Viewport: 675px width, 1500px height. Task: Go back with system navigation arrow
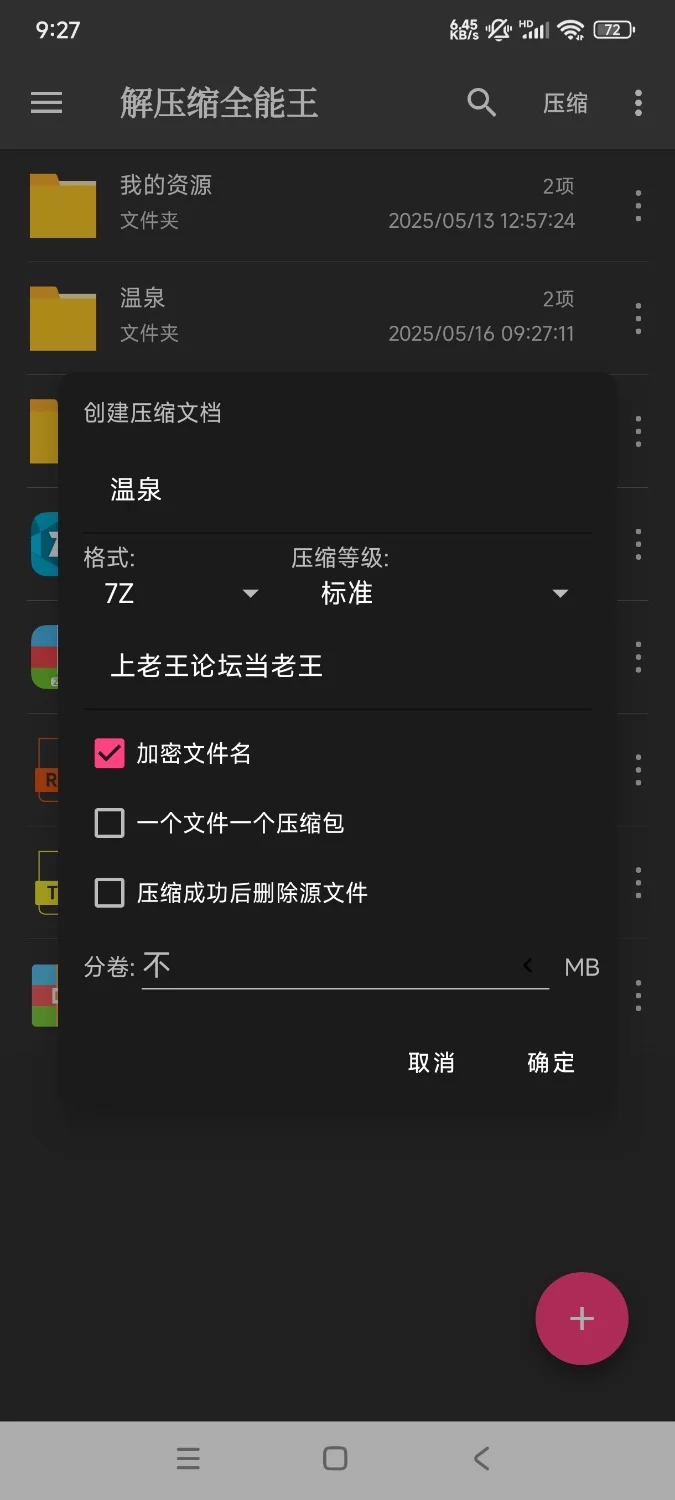click(481, 1458)
